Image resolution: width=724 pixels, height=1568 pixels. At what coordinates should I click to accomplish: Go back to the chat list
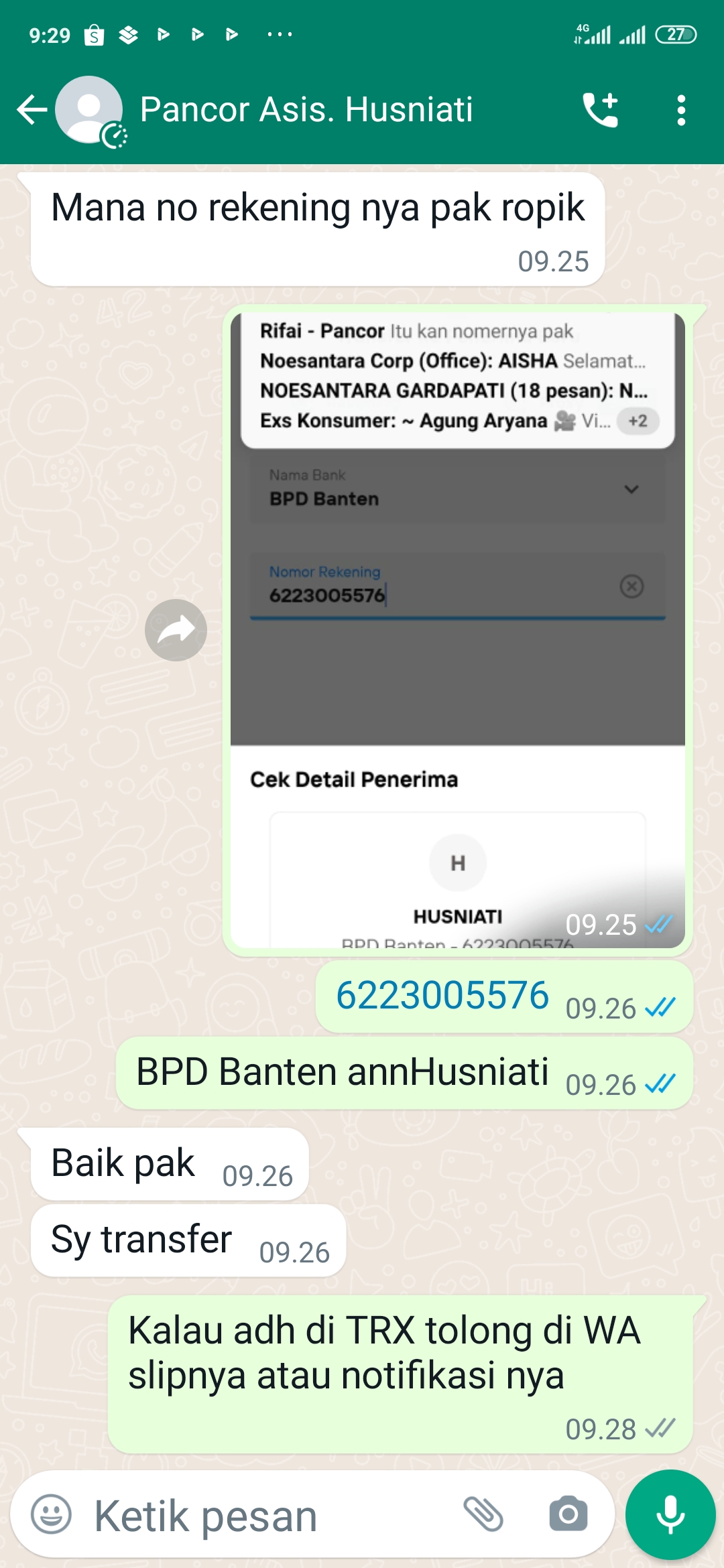pyautogui.click(x=32, y=110)
